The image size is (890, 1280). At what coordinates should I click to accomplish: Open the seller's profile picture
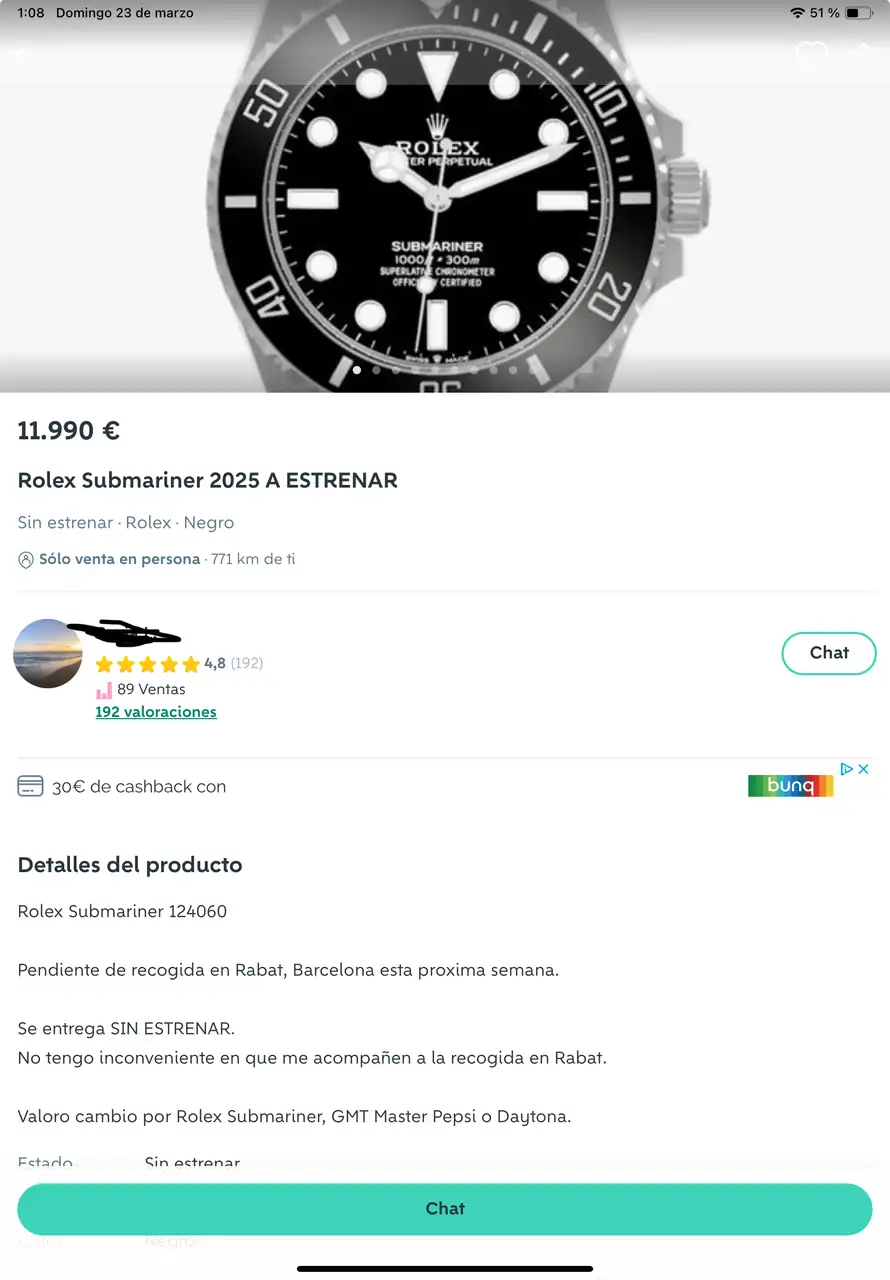tap(48, 653)
